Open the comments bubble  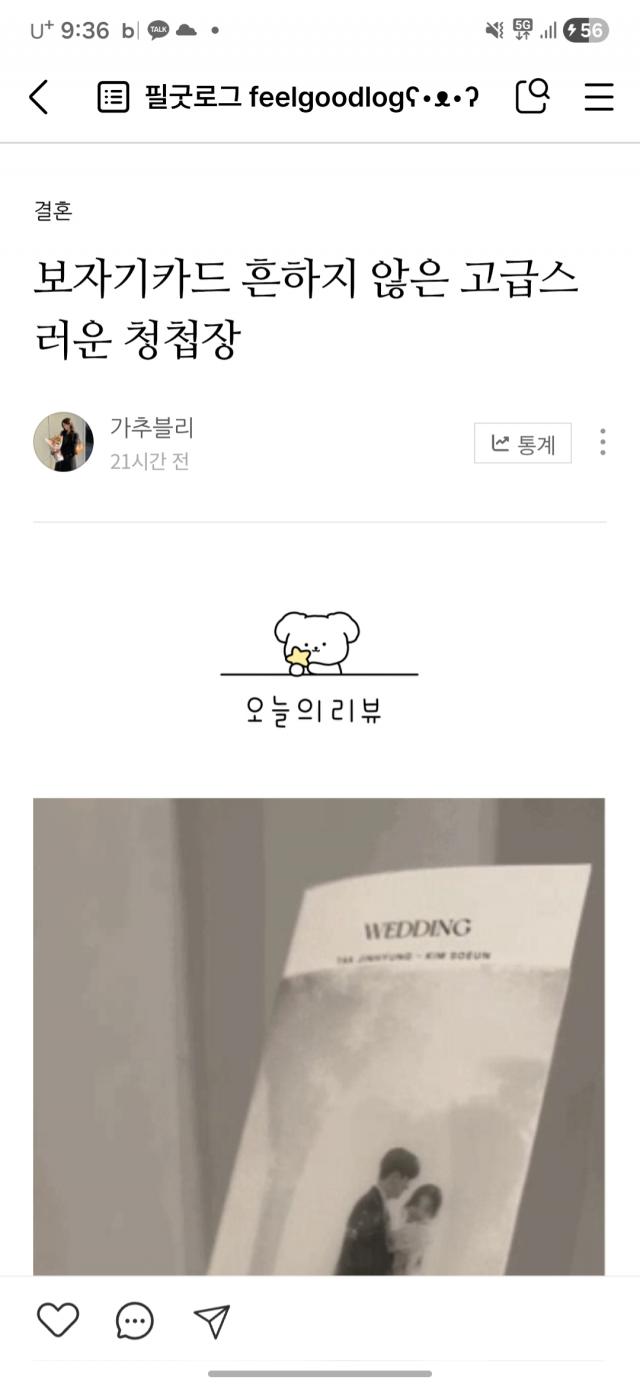tap(134, 1321)
